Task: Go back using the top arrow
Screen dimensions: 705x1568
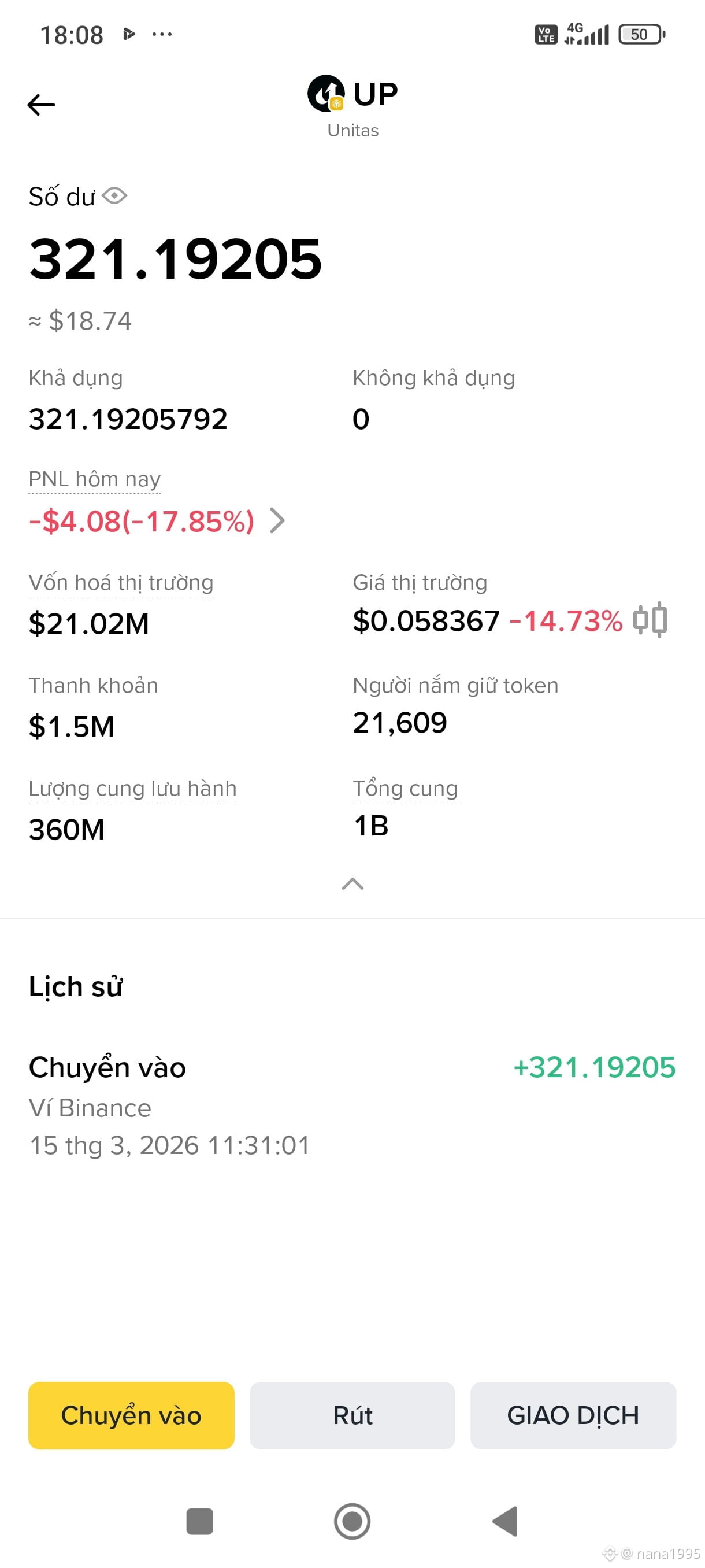Action: tap(42, 105)
